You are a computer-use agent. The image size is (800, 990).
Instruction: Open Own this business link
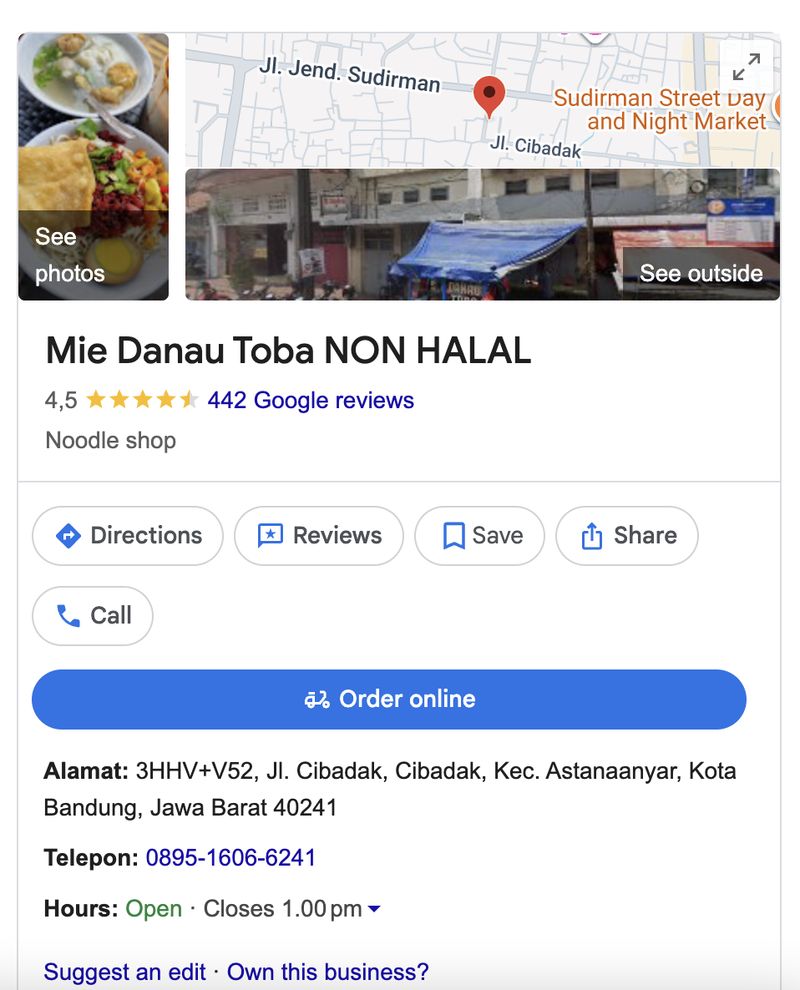tap(326, 972)
